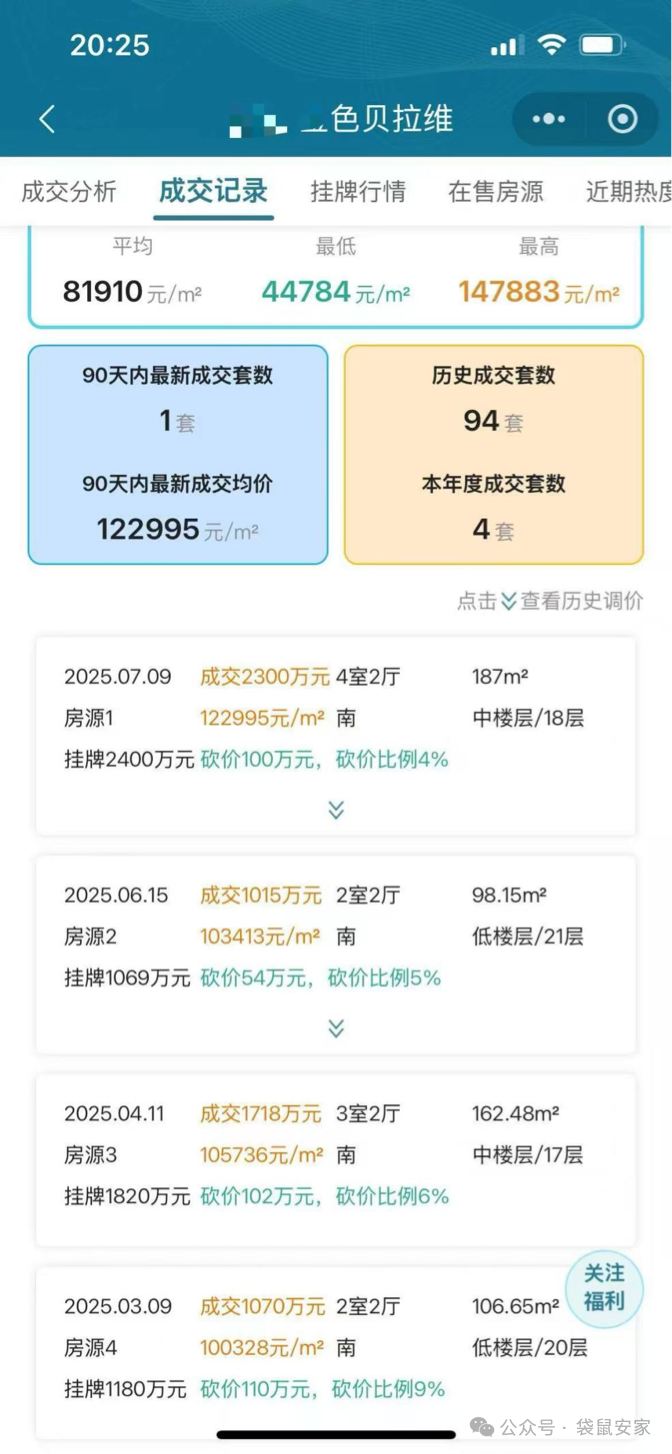Select the 成交记录 tab

click(213, 192)
